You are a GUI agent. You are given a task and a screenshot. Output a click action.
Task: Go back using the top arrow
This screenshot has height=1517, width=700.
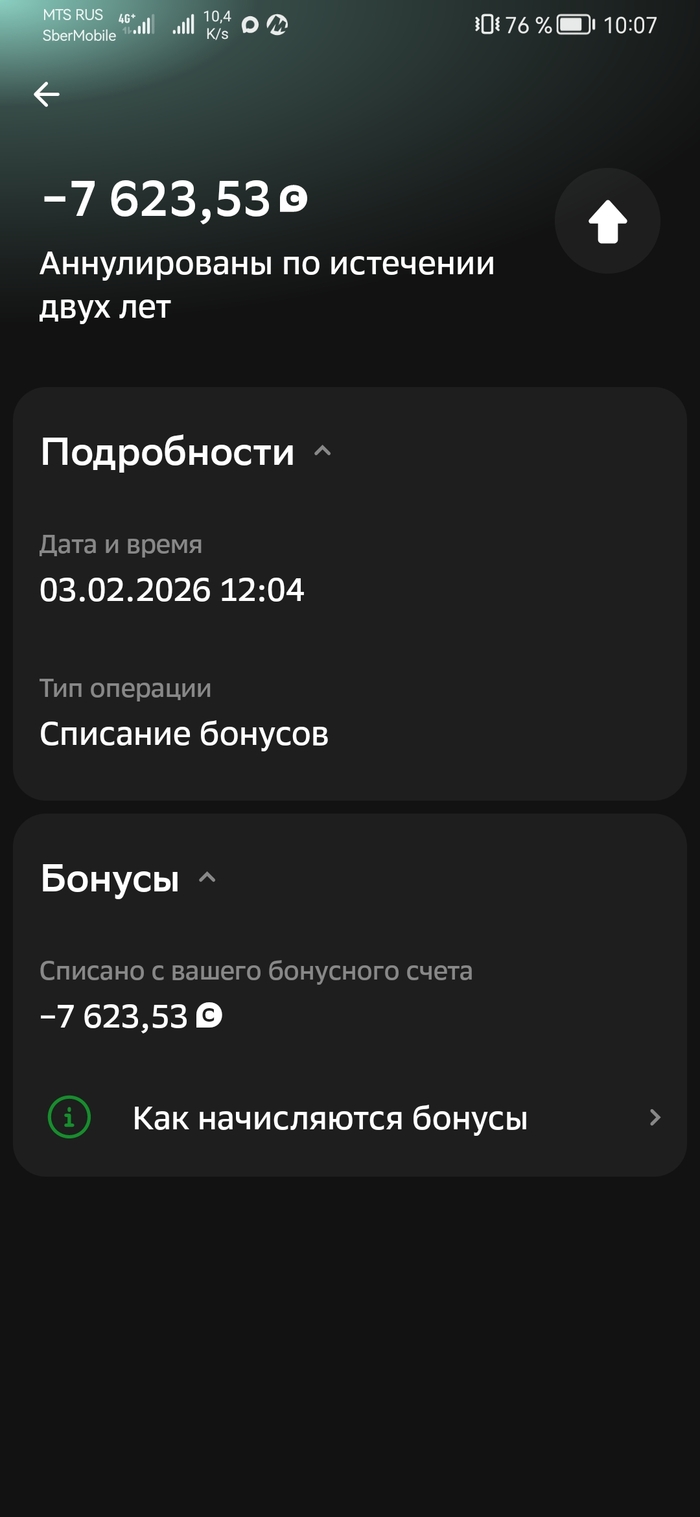point(46,95)
